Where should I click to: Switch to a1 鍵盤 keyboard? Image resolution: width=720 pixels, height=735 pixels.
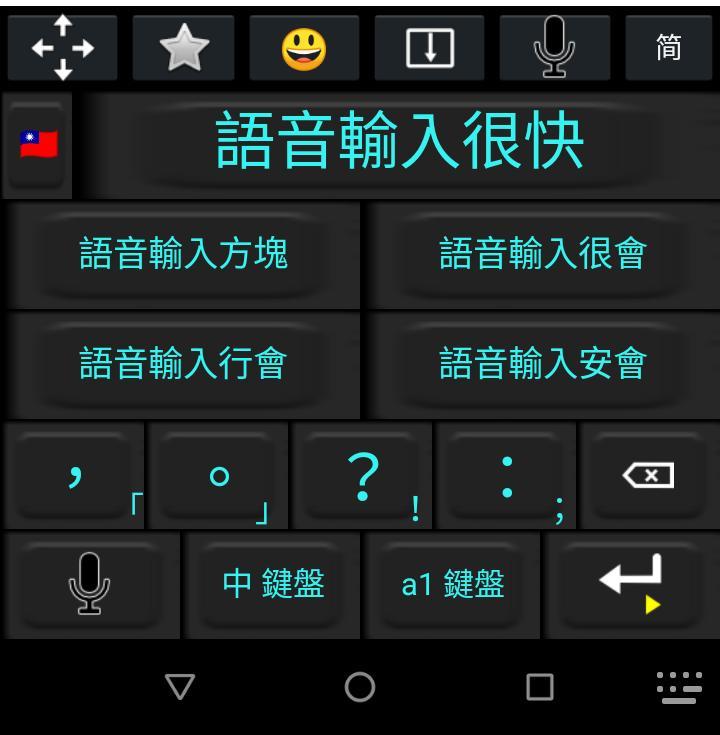452,584
